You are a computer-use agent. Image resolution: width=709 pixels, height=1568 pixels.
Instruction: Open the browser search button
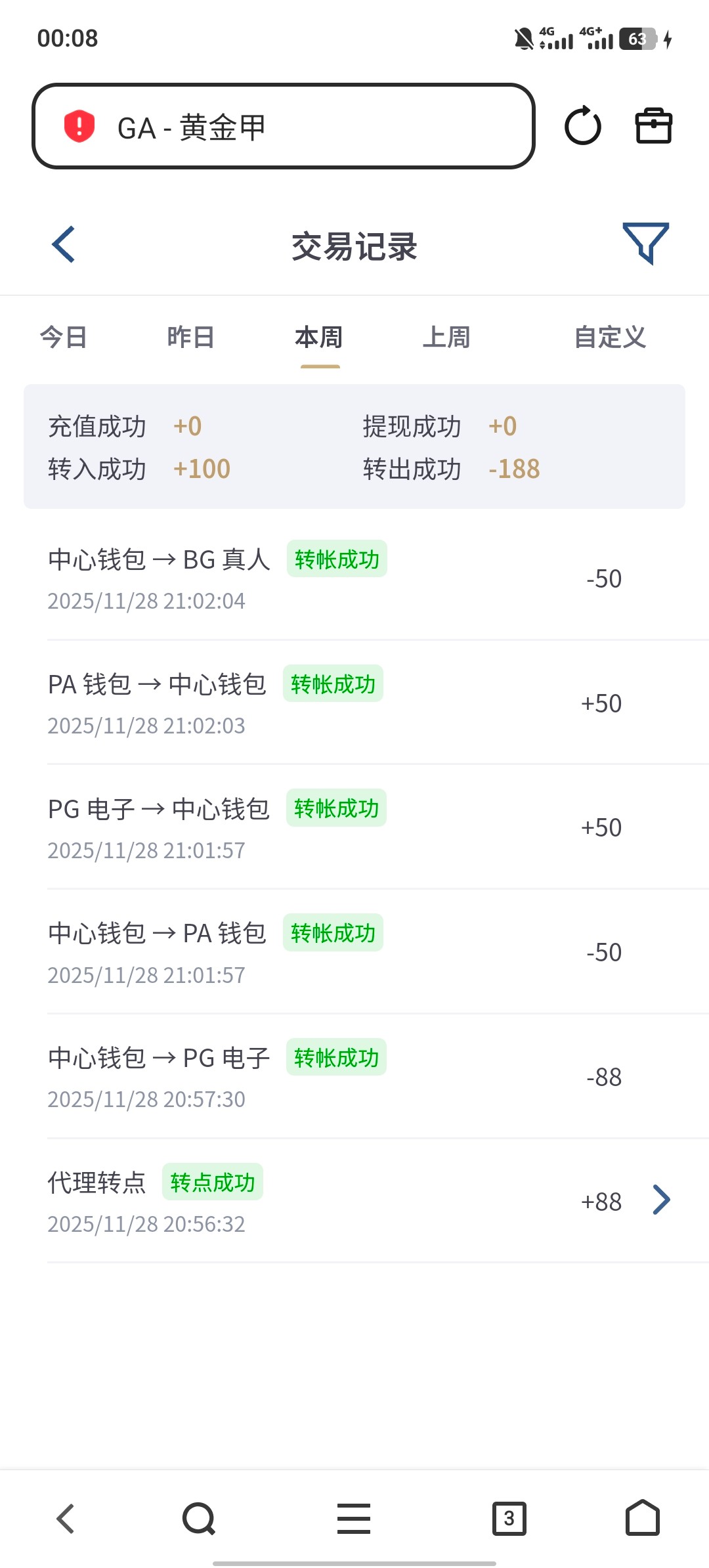point(199,1519)
